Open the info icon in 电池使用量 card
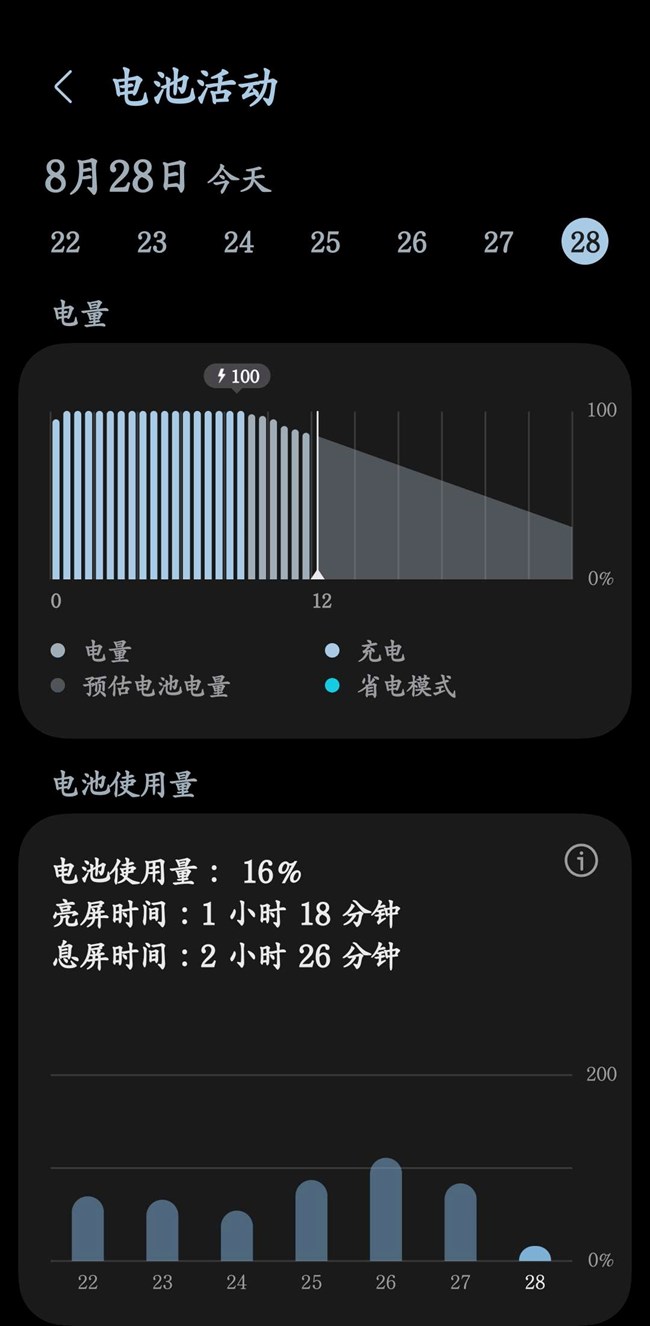The height and width of the screenshot is (1326, 650). 581,860
